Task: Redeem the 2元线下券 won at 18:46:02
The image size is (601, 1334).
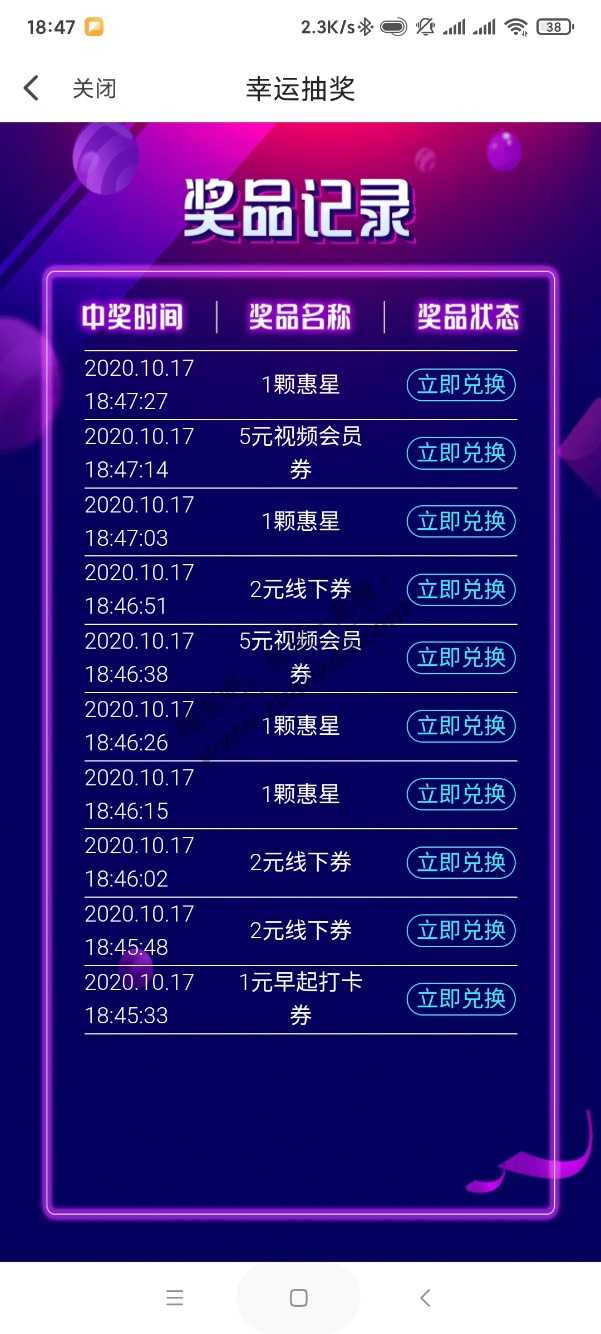Action: coord(461,862)
